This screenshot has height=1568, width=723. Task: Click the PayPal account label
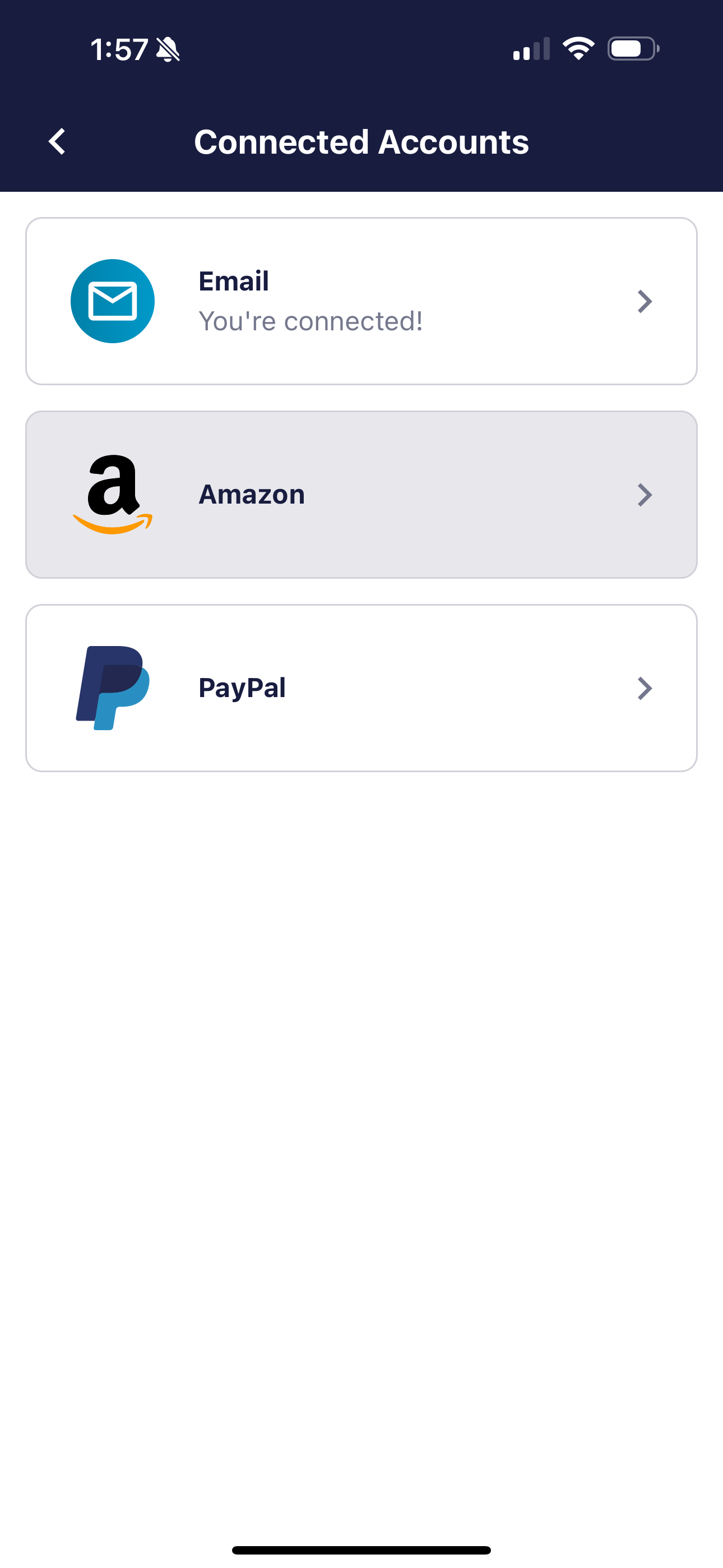pos(242,687)
